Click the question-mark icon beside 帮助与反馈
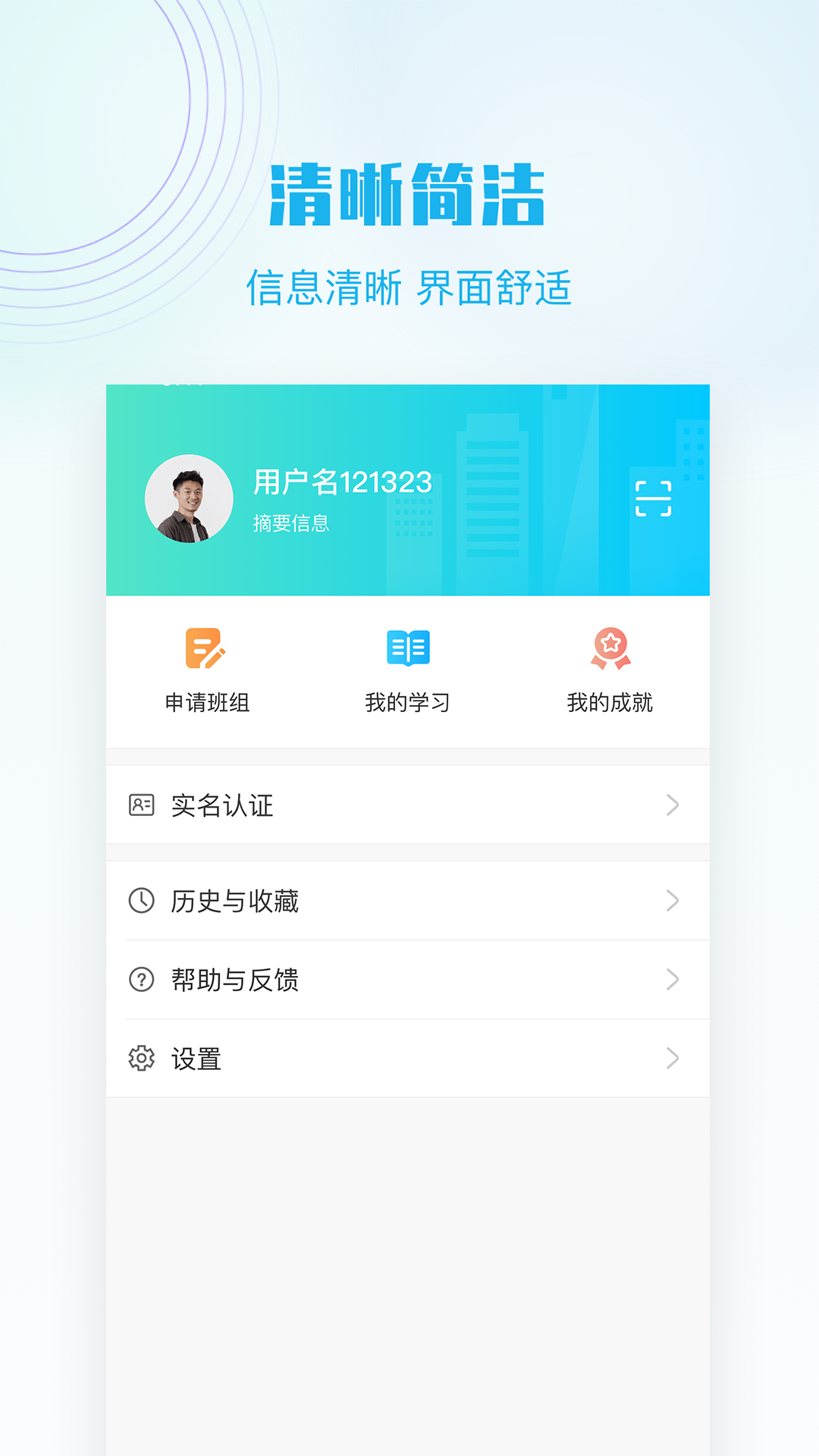Screen dimensions: 819x1456 [x=141, y=981]
